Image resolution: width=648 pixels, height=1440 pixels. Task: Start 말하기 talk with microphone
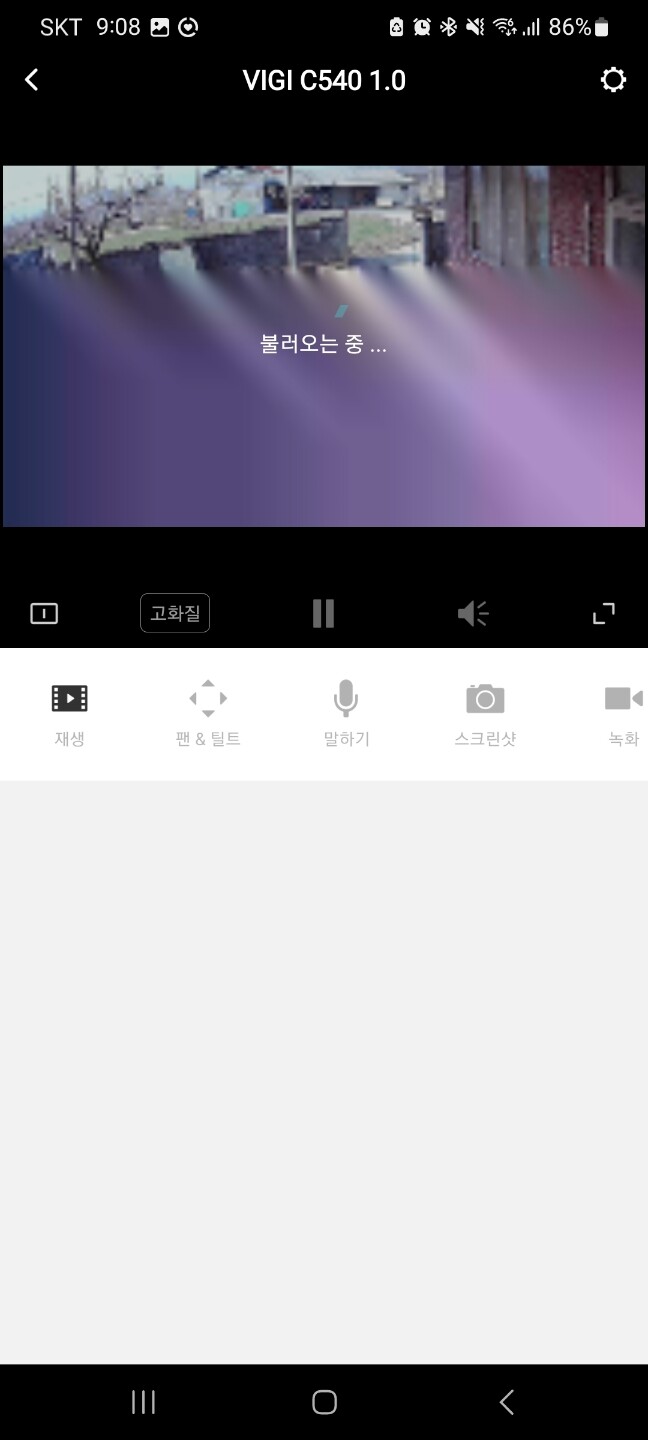click(346, 713)
